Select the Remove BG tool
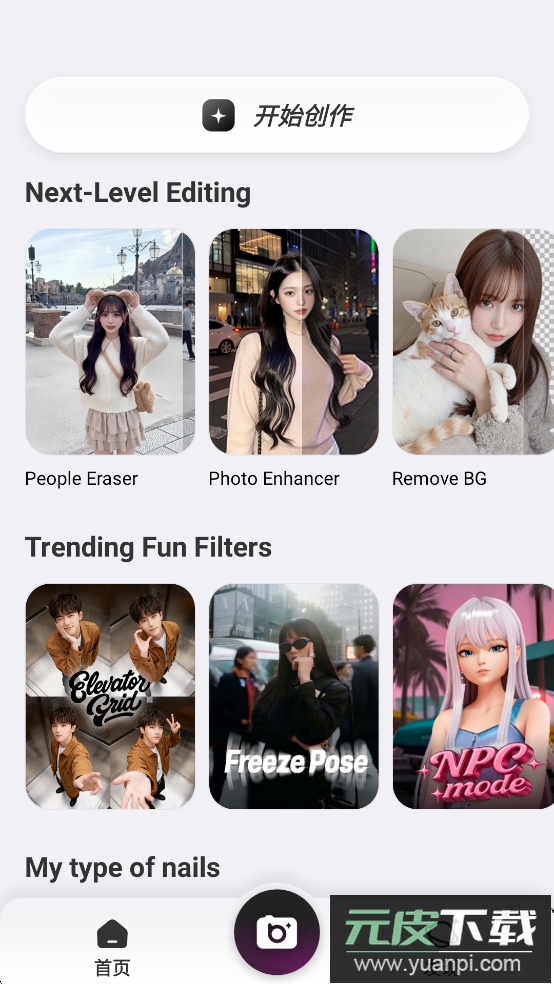This screenshot has height=984, width=554. point(474,341)
